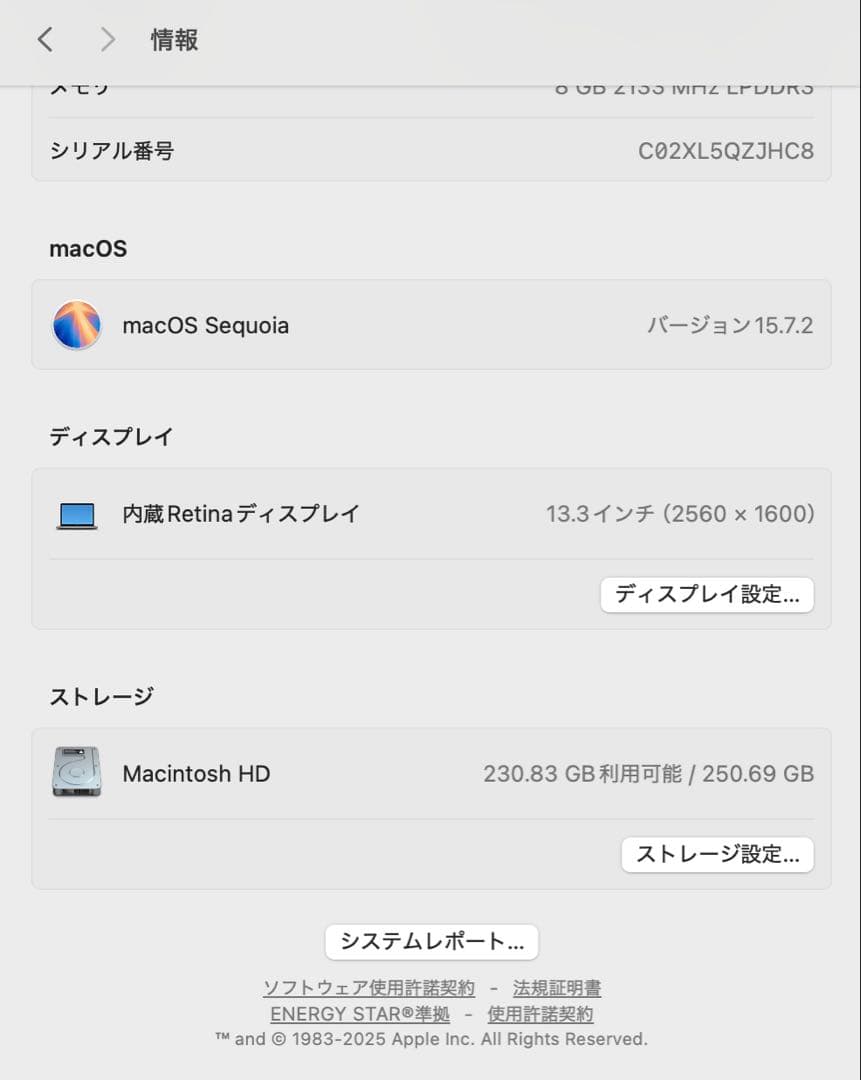Open the ソフトウェア使用許諾契約 link
Viewport: 861px width, 1080px height.
[370, 987]
